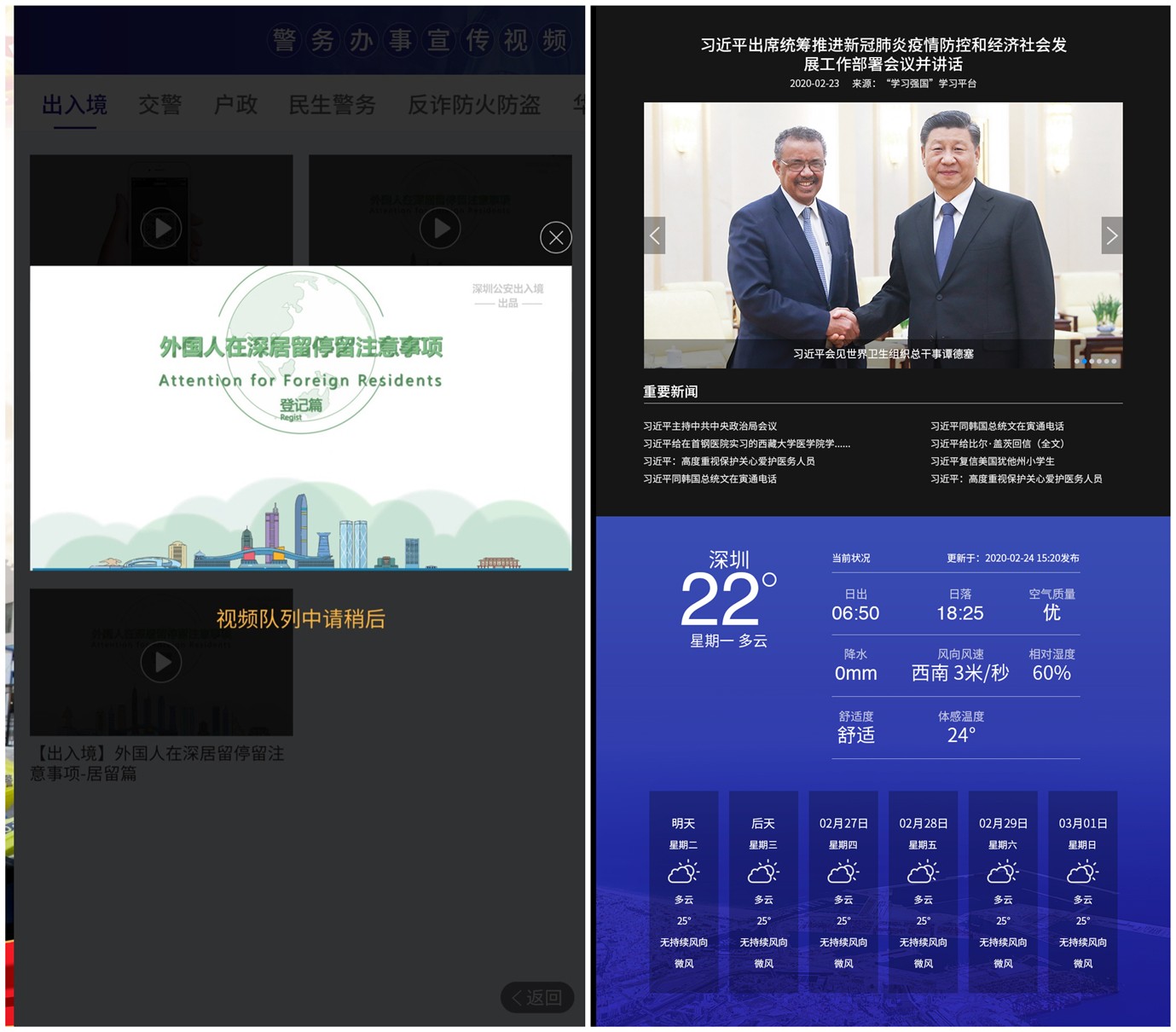Open news 习近平复信美国犹他州小学生
The height and width of the screenshot is (1032, 1176).
click(992, 461)
